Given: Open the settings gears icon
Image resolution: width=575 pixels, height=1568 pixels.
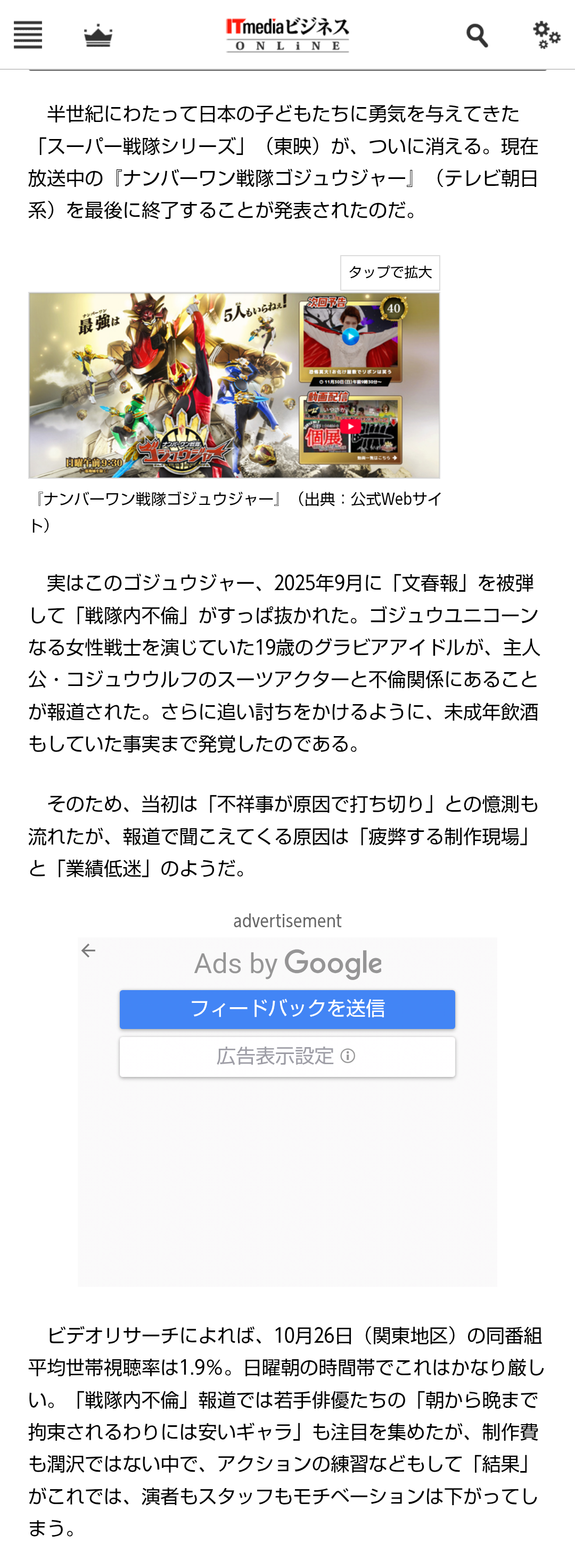Looking at the screenshot, I should click(546, 35).
